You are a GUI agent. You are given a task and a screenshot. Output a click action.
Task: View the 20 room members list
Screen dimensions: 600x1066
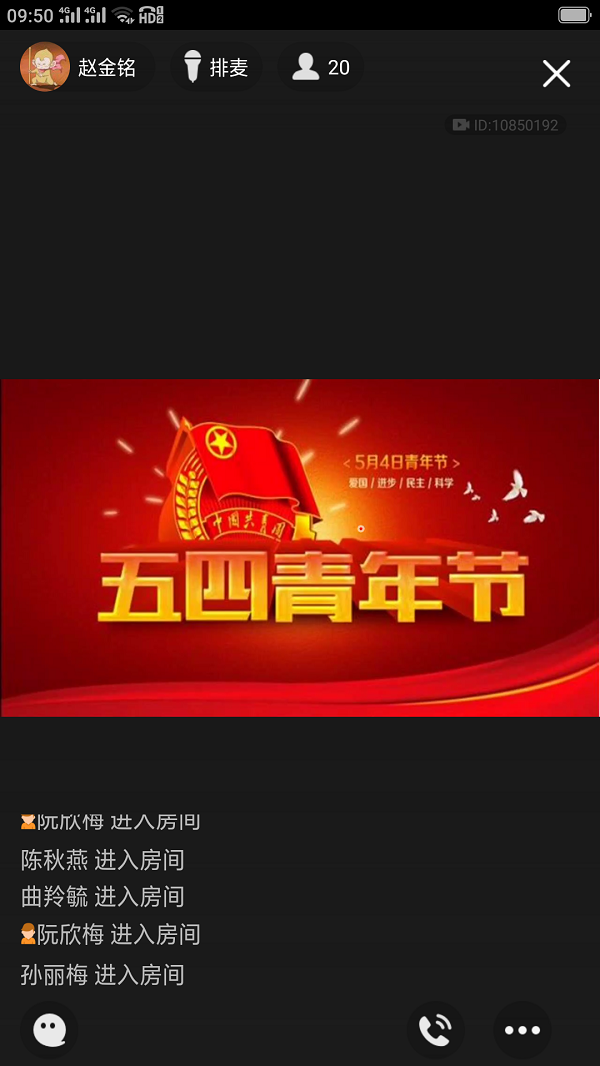point(320,68)
